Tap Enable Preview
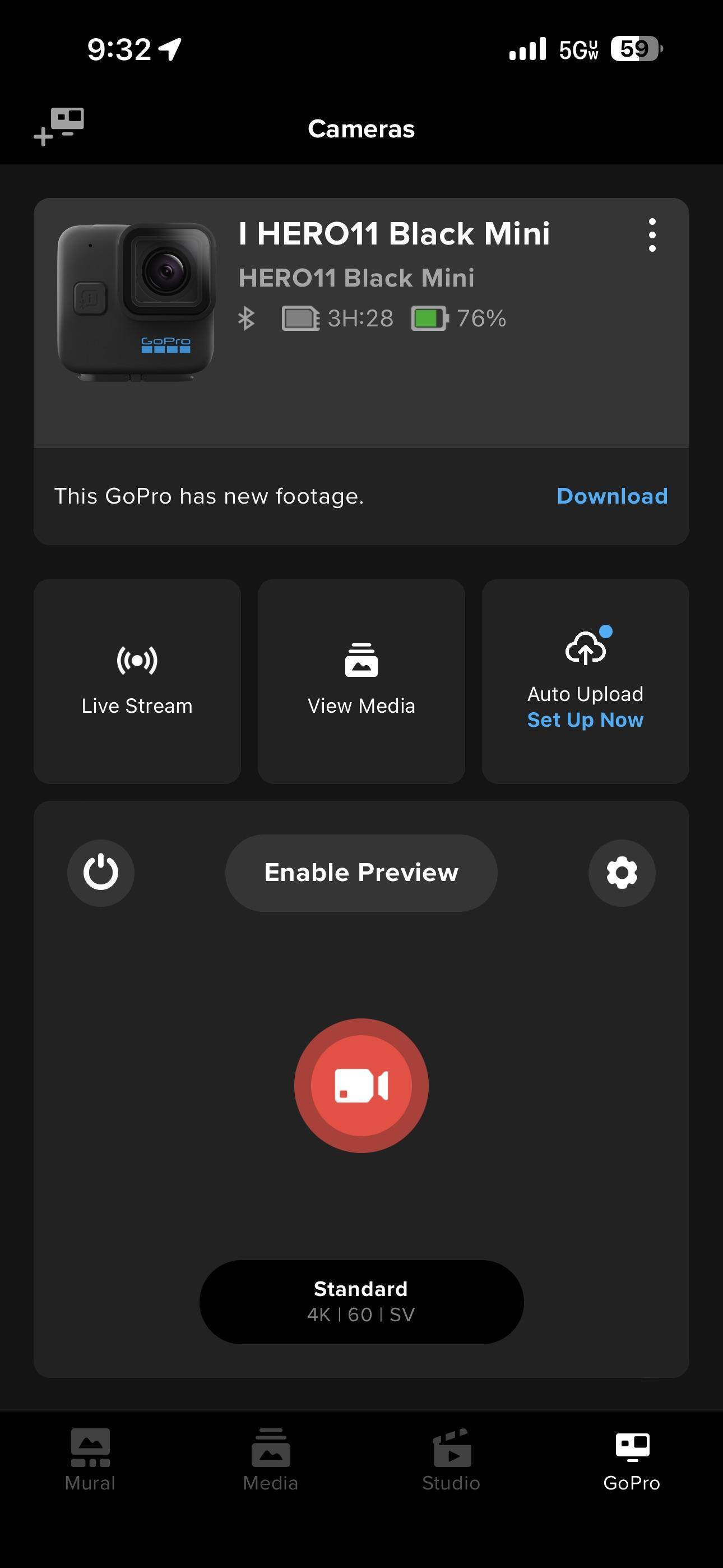The height and width of the screenshot is (1568, 723). point(361,873)
